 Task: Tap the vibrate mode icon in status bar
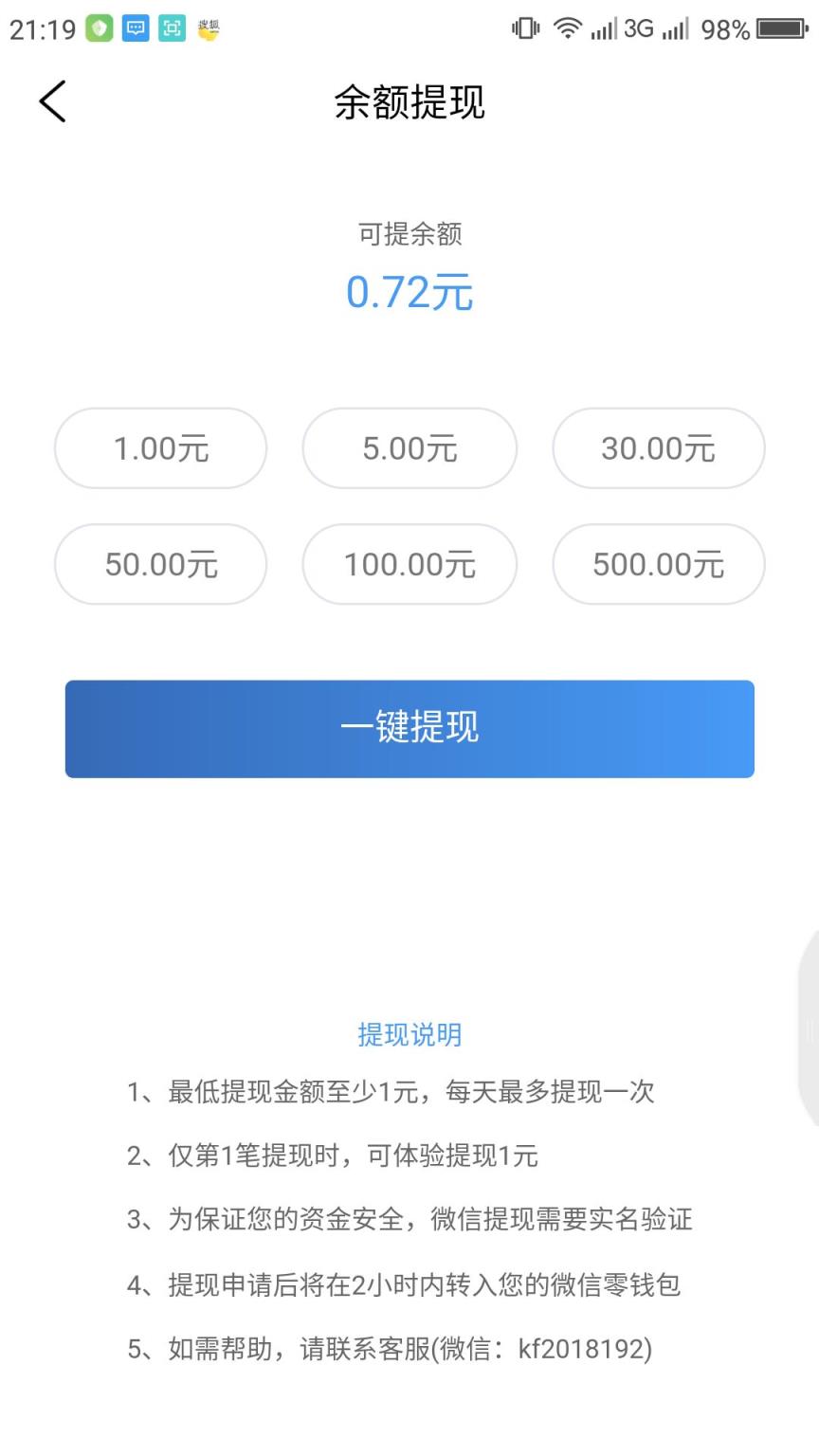click(526, 28)
